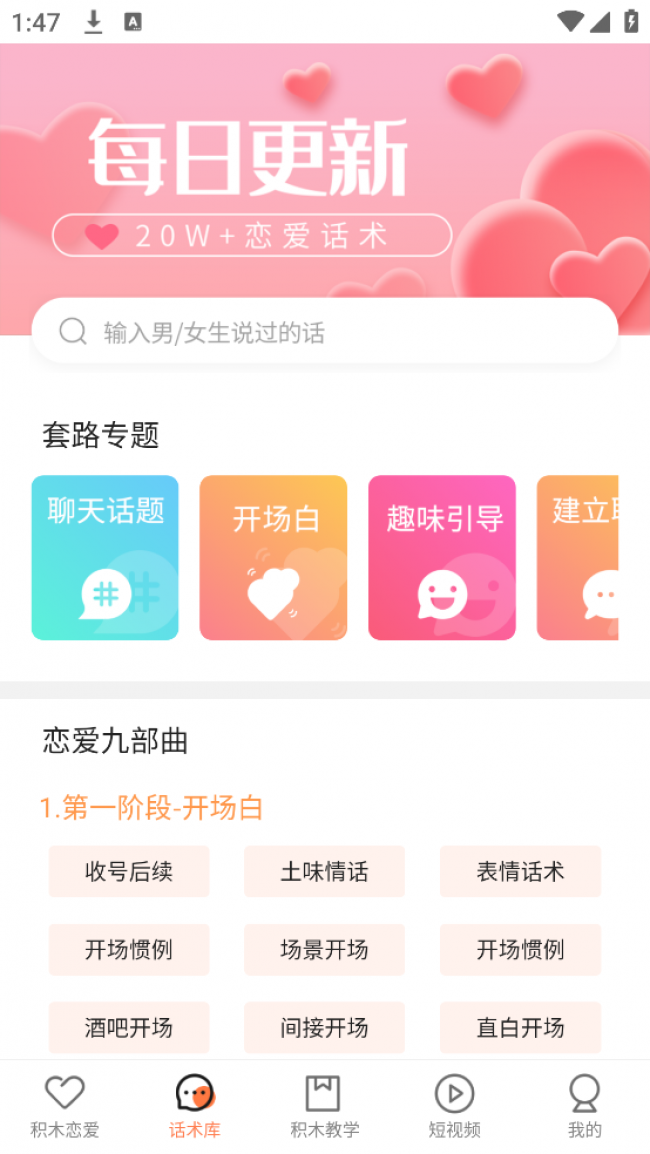The width and height of the screenshot is (650, 1154).
Task: Switch to the 积木恋爱 tab
Action: pos(65,1106)
